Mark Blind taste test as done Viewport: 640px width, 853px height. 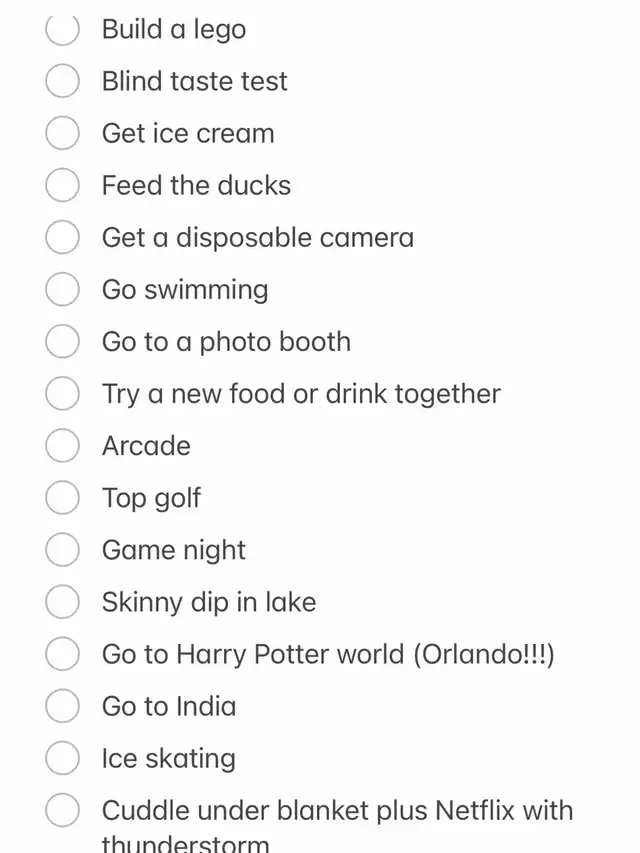(63, 81)
